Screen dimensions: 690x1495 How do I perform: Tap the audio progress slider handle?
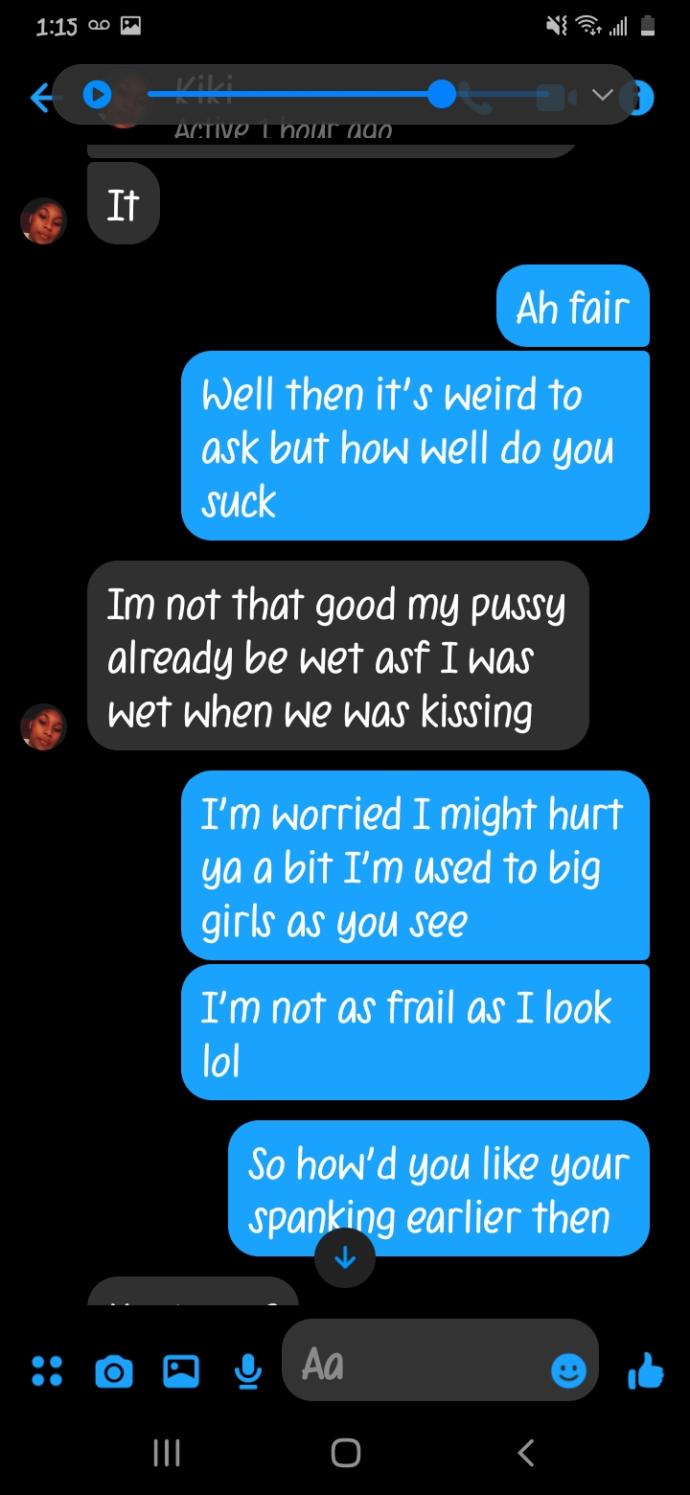tap(441, 94)
